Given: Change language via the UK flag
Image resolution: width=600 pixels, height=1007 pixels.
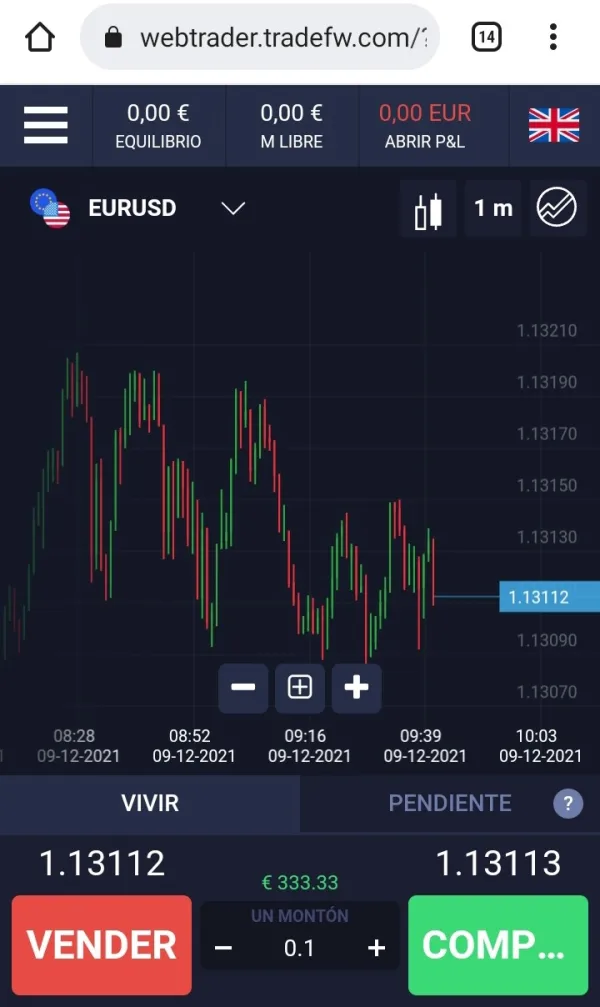Looking at the screenshot, I should coord(554,126).
